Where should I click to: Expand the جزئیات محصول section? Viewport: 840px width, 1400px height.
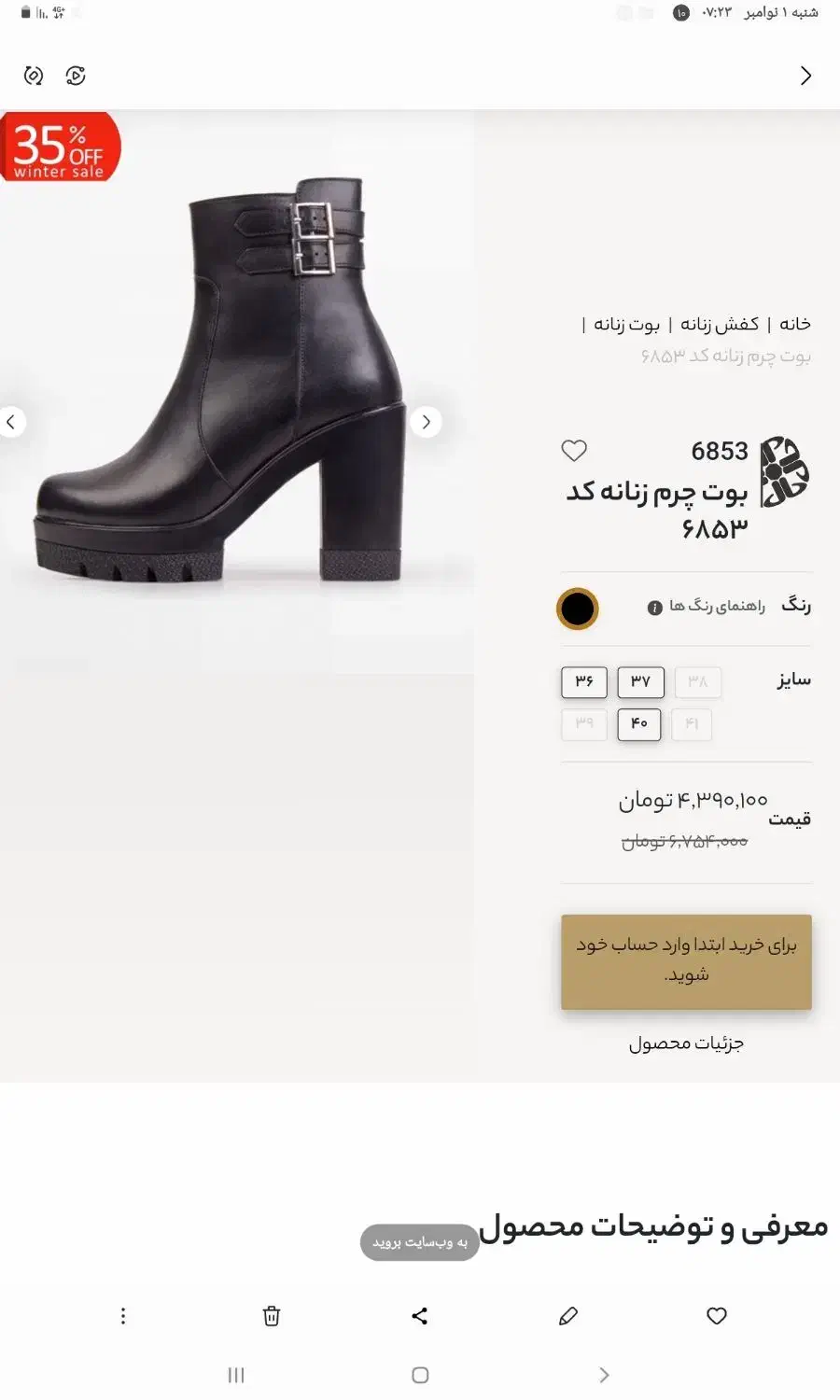coord(686,1043)
